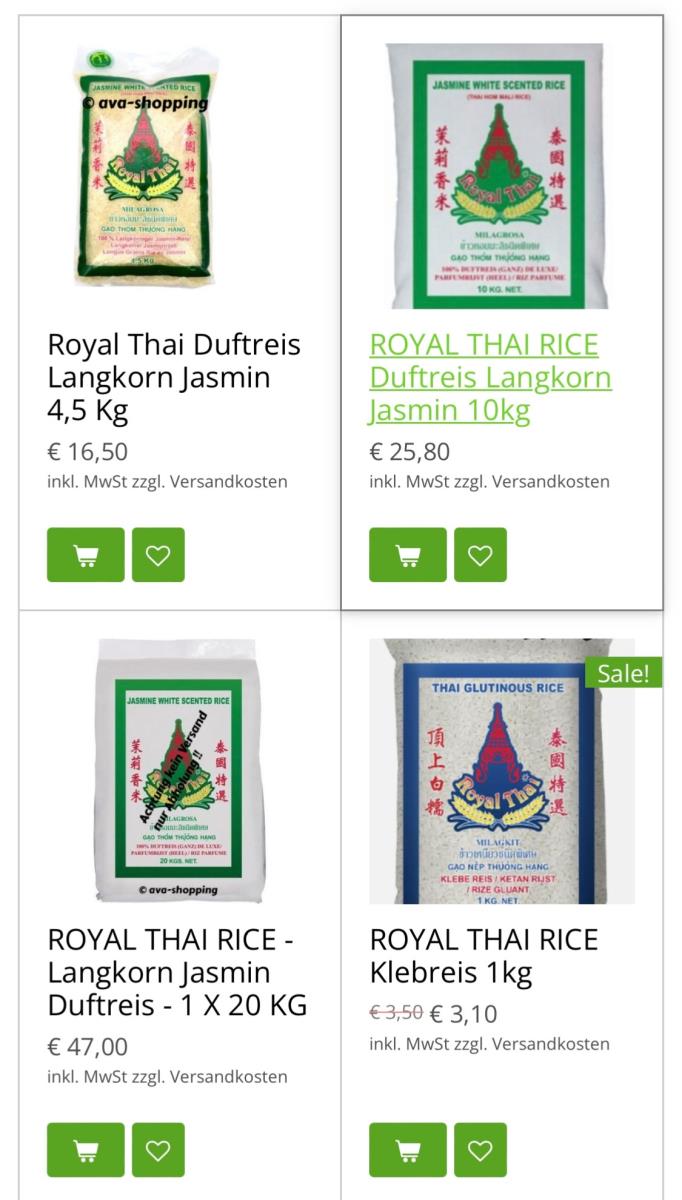Heart the 20 KG Jasmin Duftreis

[x=158, y=1150]
